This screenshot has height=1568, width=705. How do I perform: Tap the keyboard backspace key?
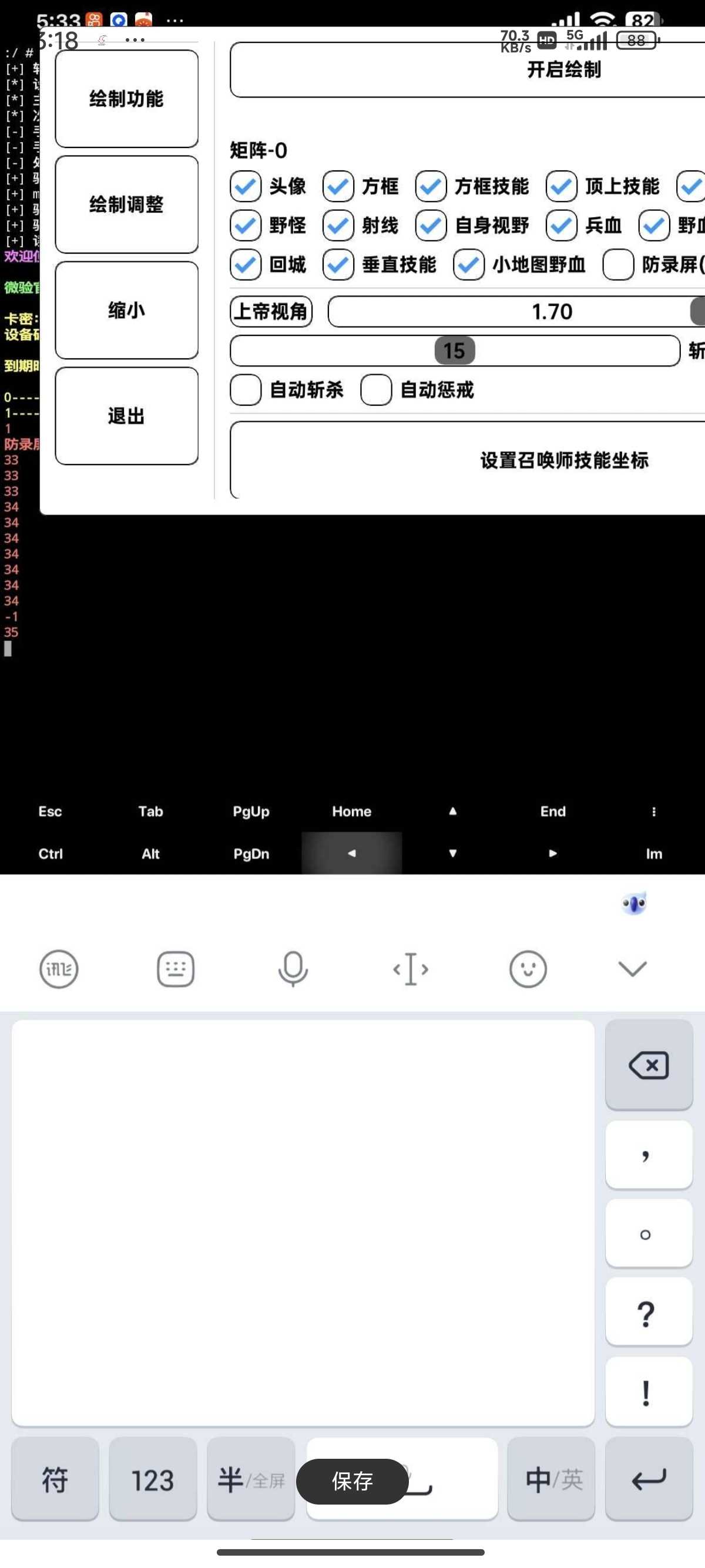coord(649,1065)
